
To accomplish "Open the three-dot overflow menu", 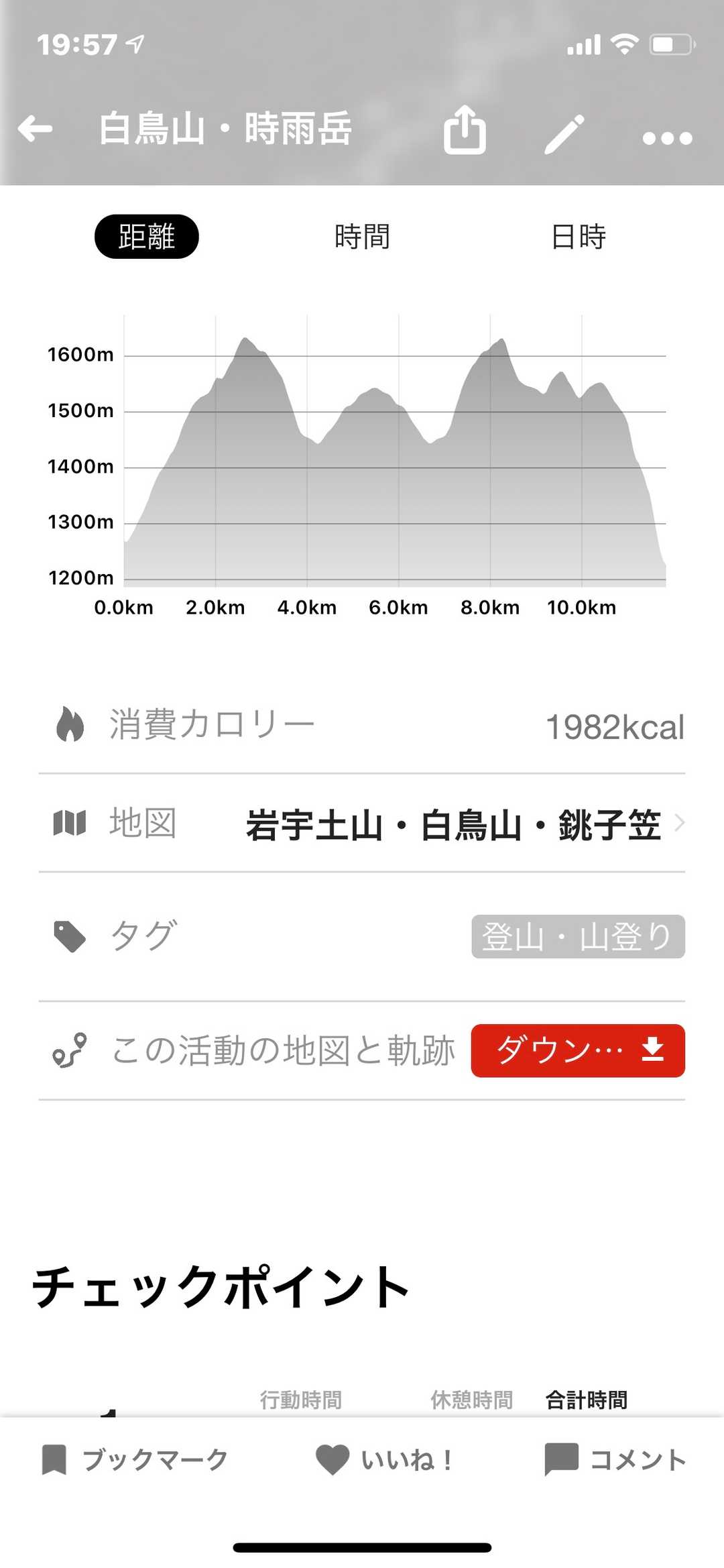I will [x=666, y=138].
